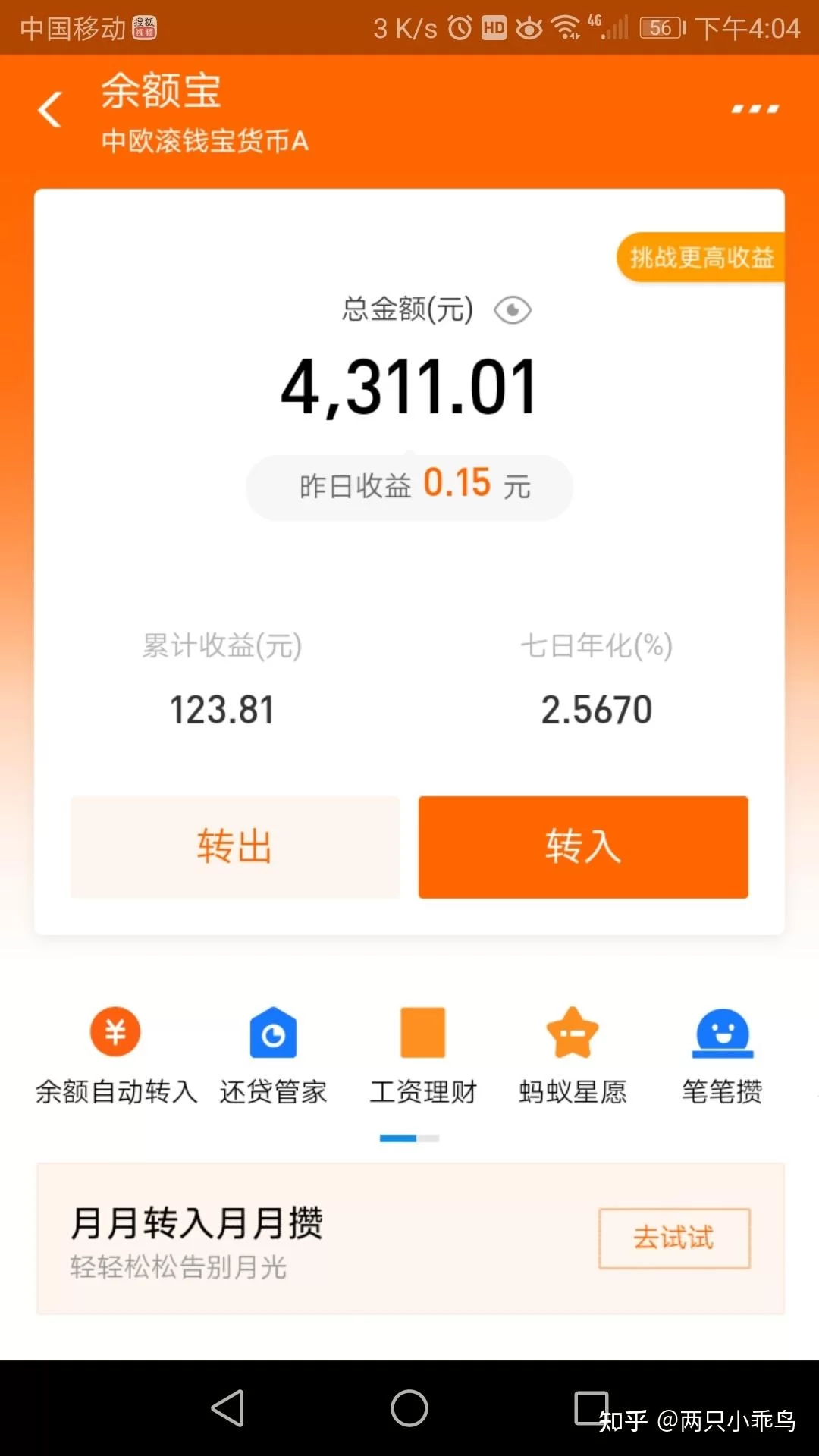Open the fund name 中欧滚钱宝货币A
Screen dimensions: 819x1456
point(205,142)
